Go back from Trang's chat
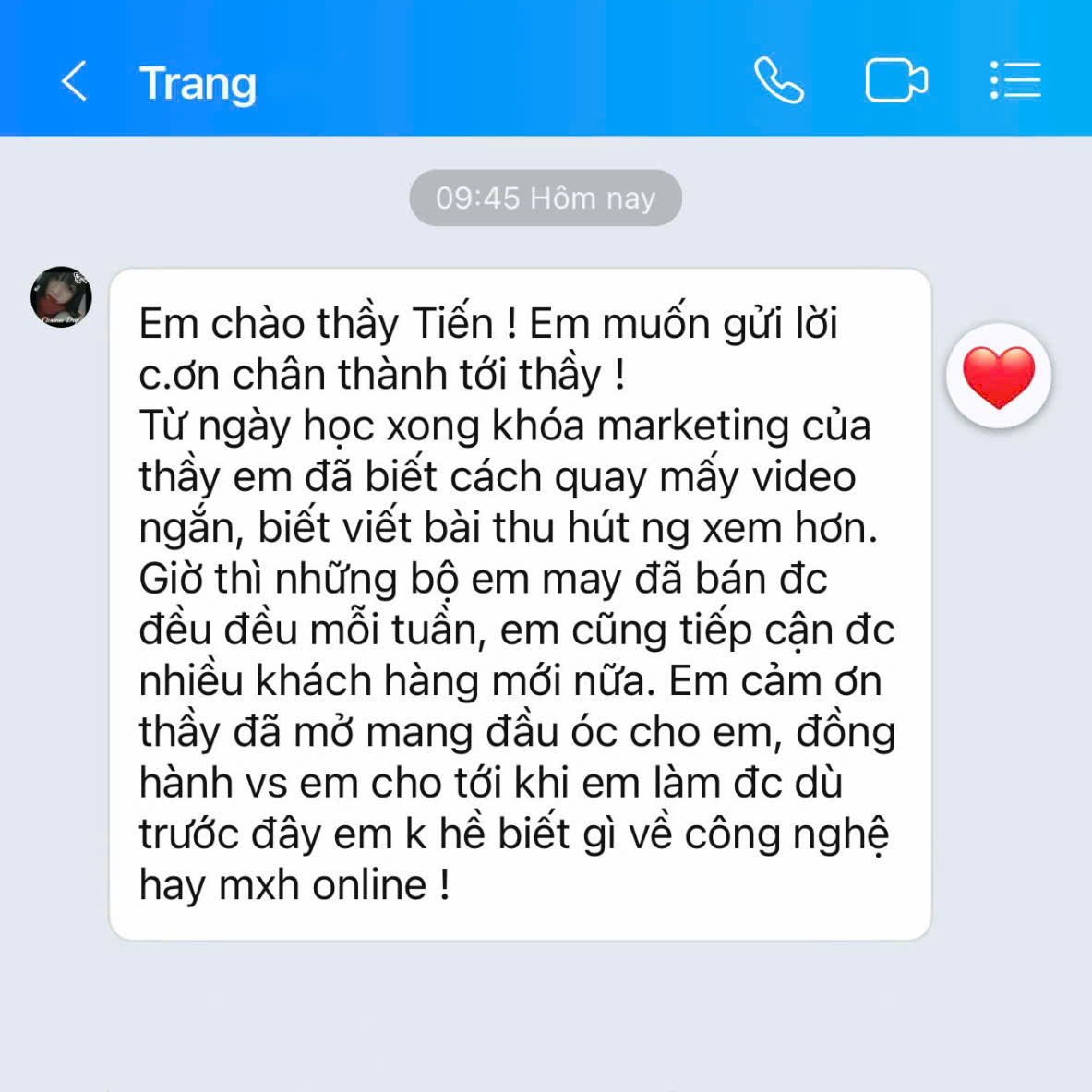1092x1092 pixels. 74,81
